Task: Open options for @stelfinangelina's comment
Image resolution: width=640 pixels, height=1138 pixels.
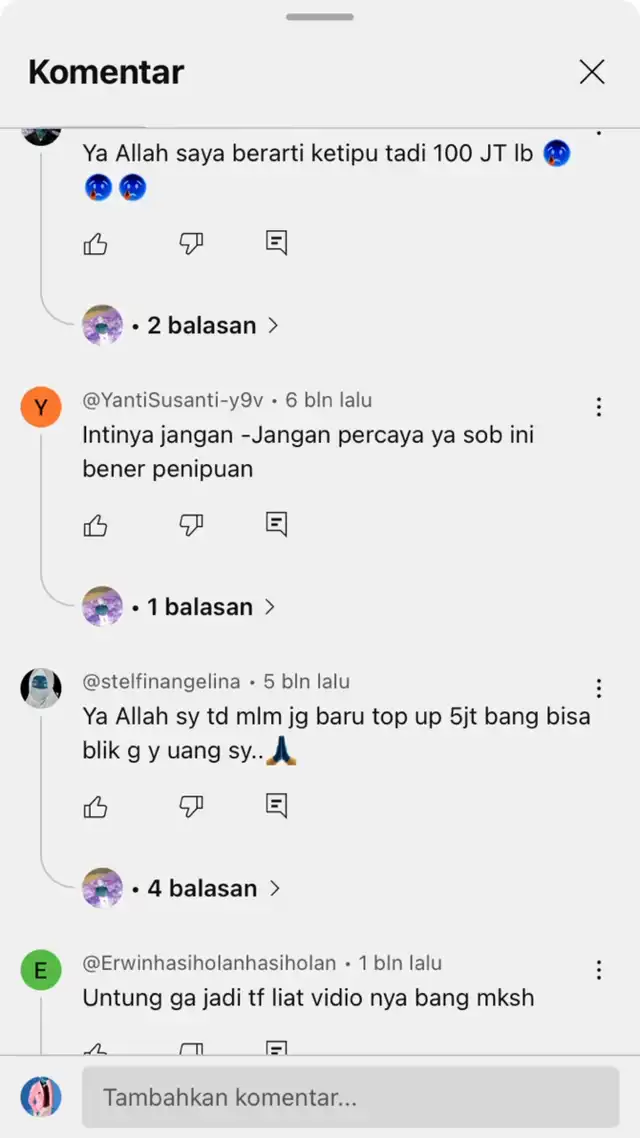Action: coord(598,689)
